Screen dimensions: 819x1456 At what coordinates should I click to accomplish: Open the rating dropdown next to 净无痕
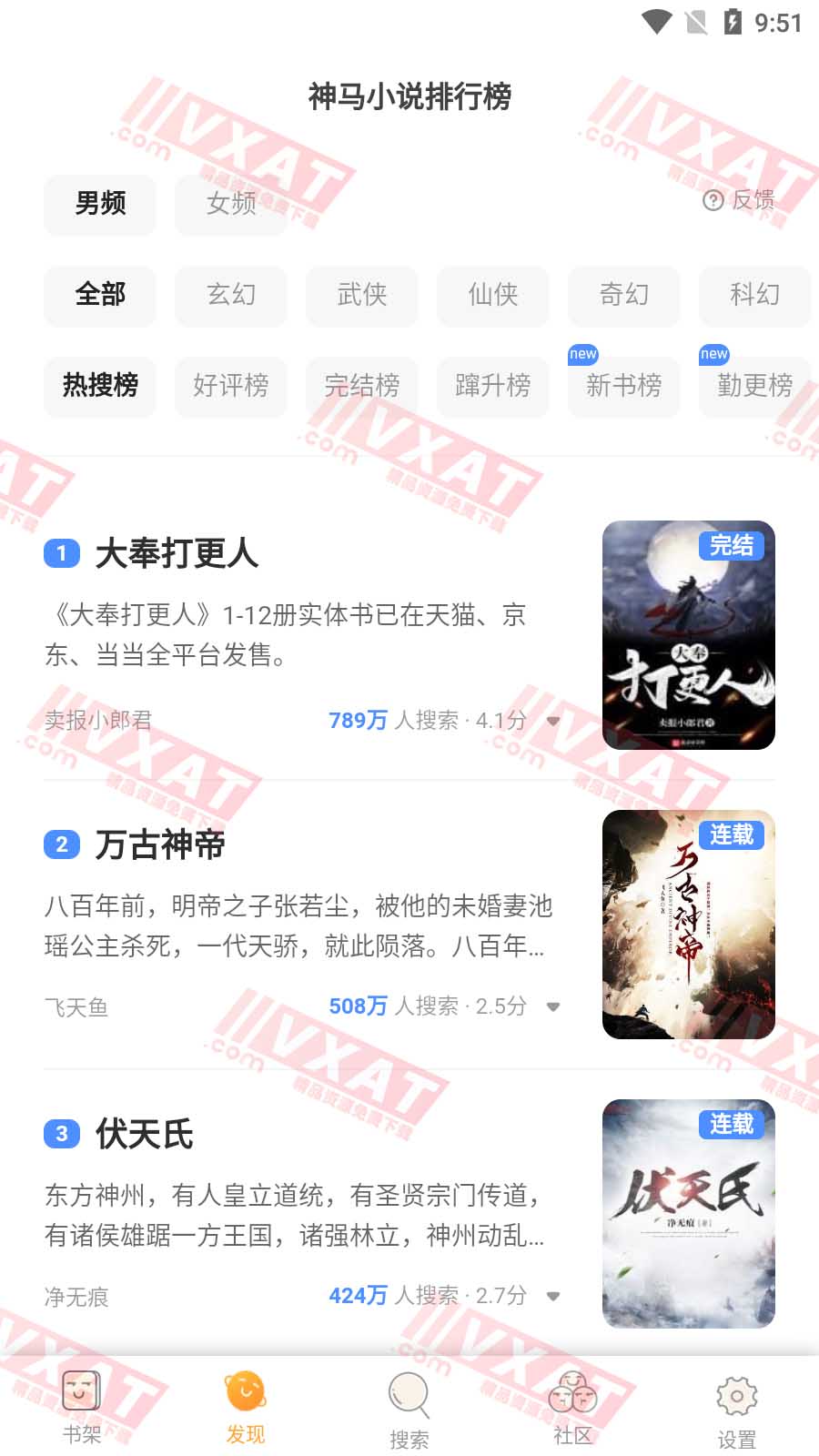coord(554,1296)
